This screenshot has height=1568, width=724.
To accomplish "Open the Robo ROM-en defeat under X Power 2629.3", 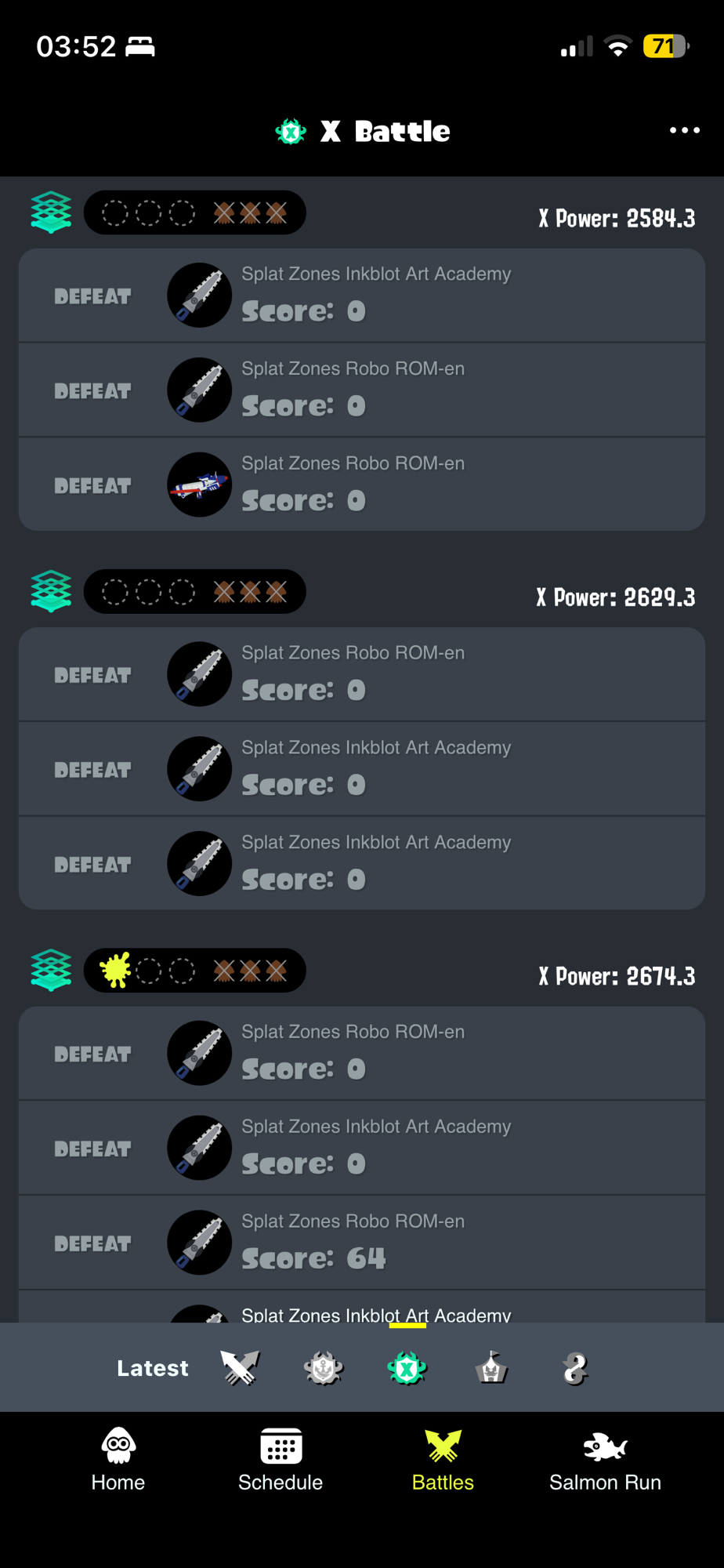I will click(x=361, y=674).
